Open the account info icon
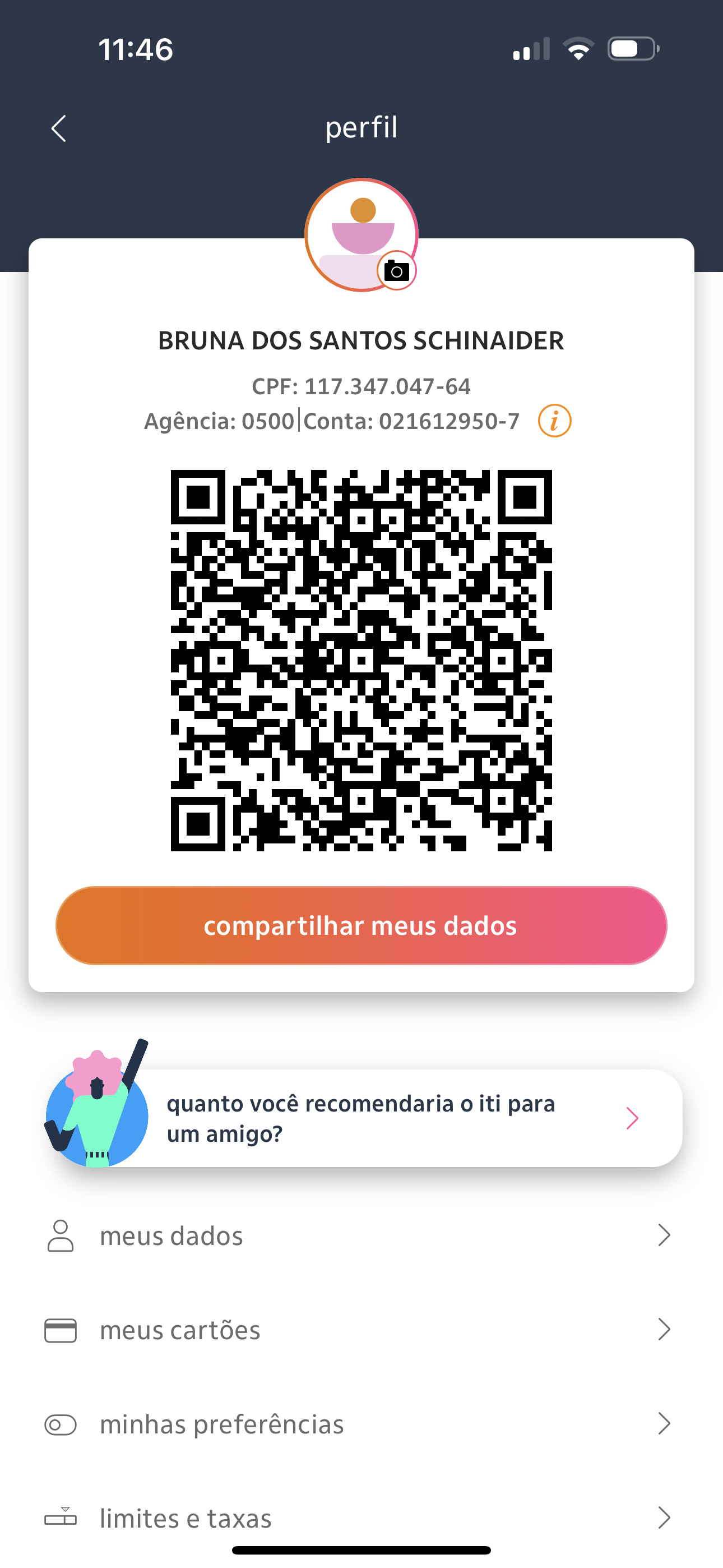Viewport: 723px width, 1568px height. pos(554,421)
